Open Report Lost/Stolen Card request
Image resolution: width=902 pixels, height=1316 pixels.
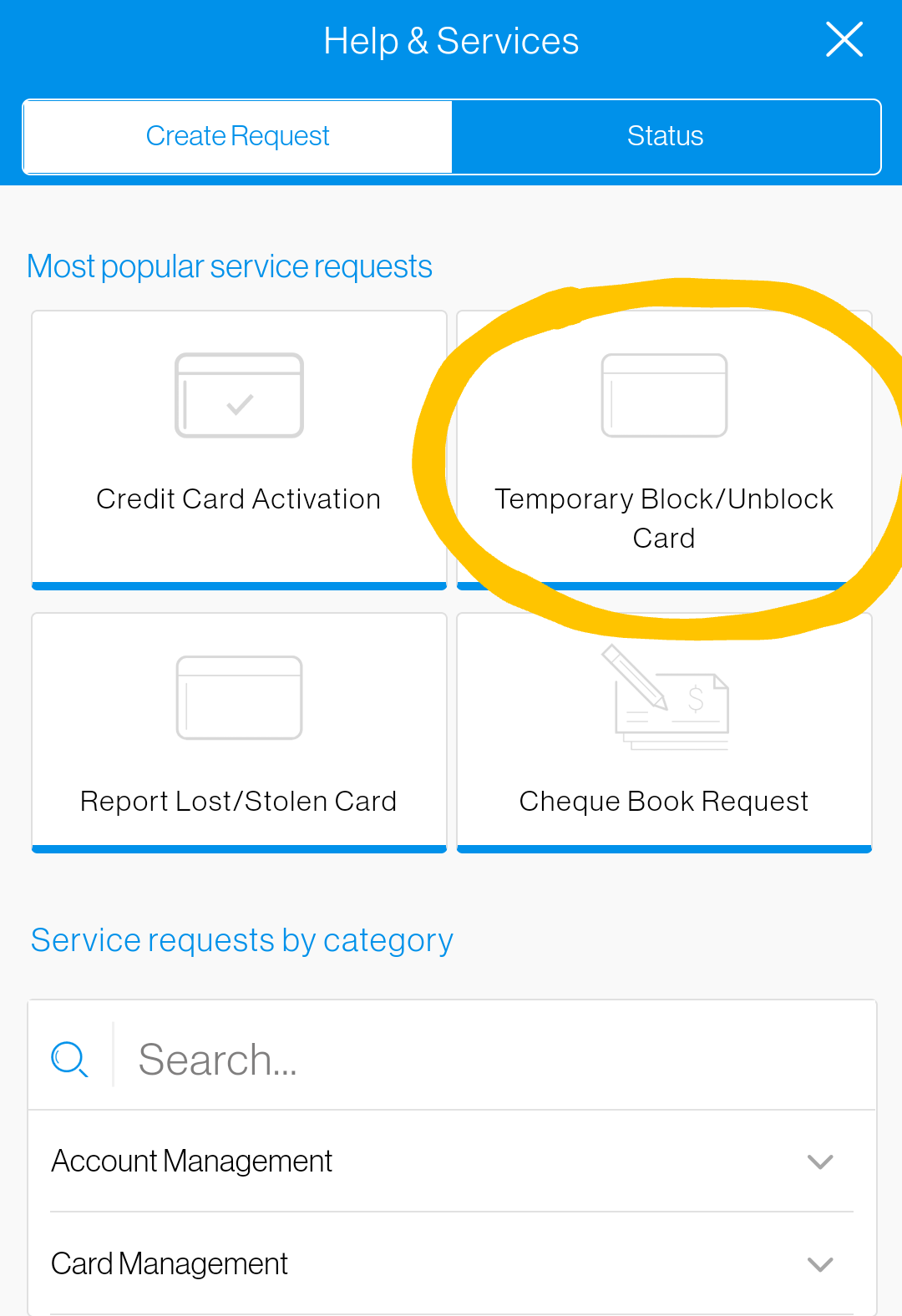coord(239,732)
